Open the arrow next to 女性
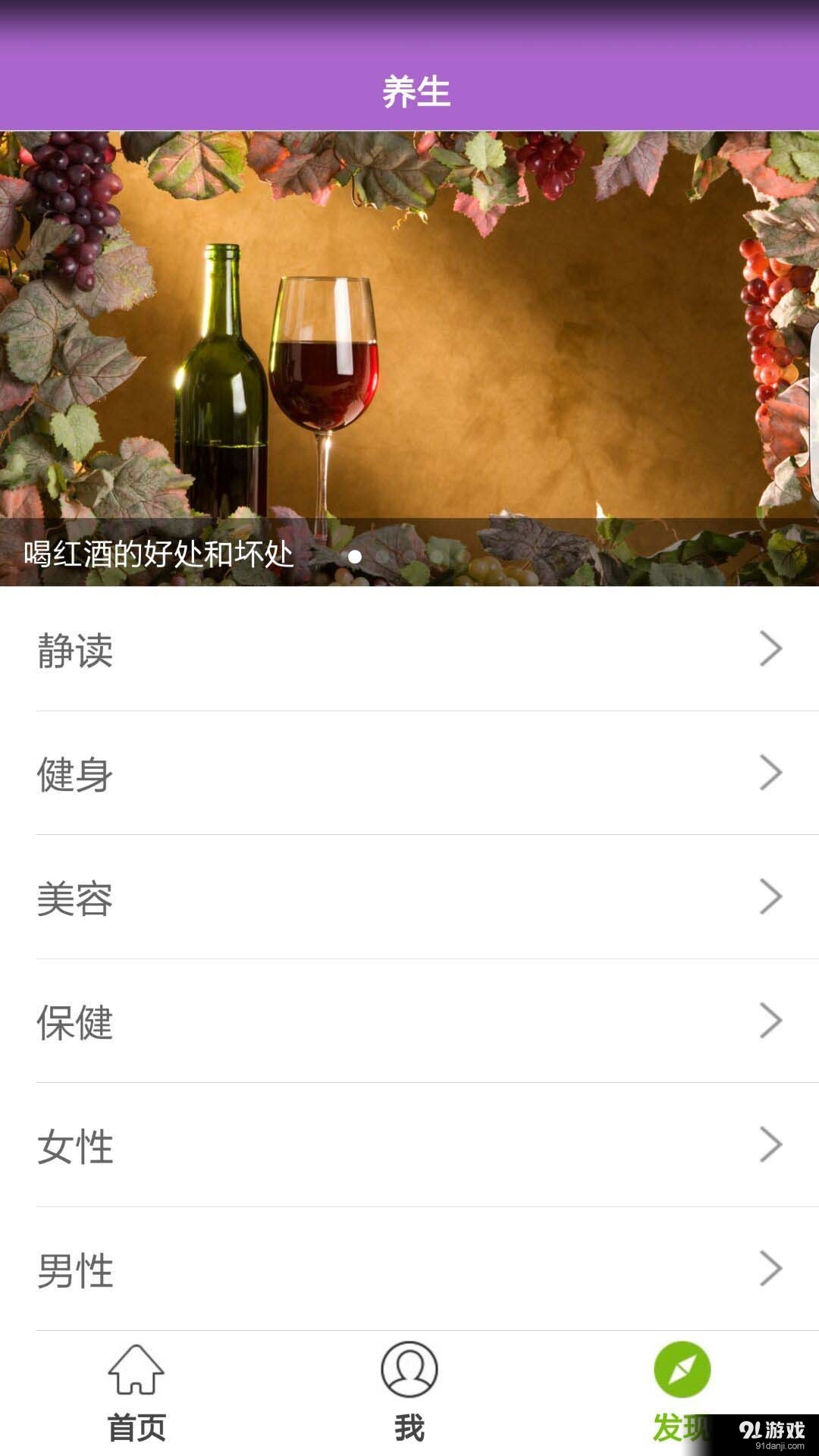Viewport: 819px width, 1456px height. [x=772, y=1147]
